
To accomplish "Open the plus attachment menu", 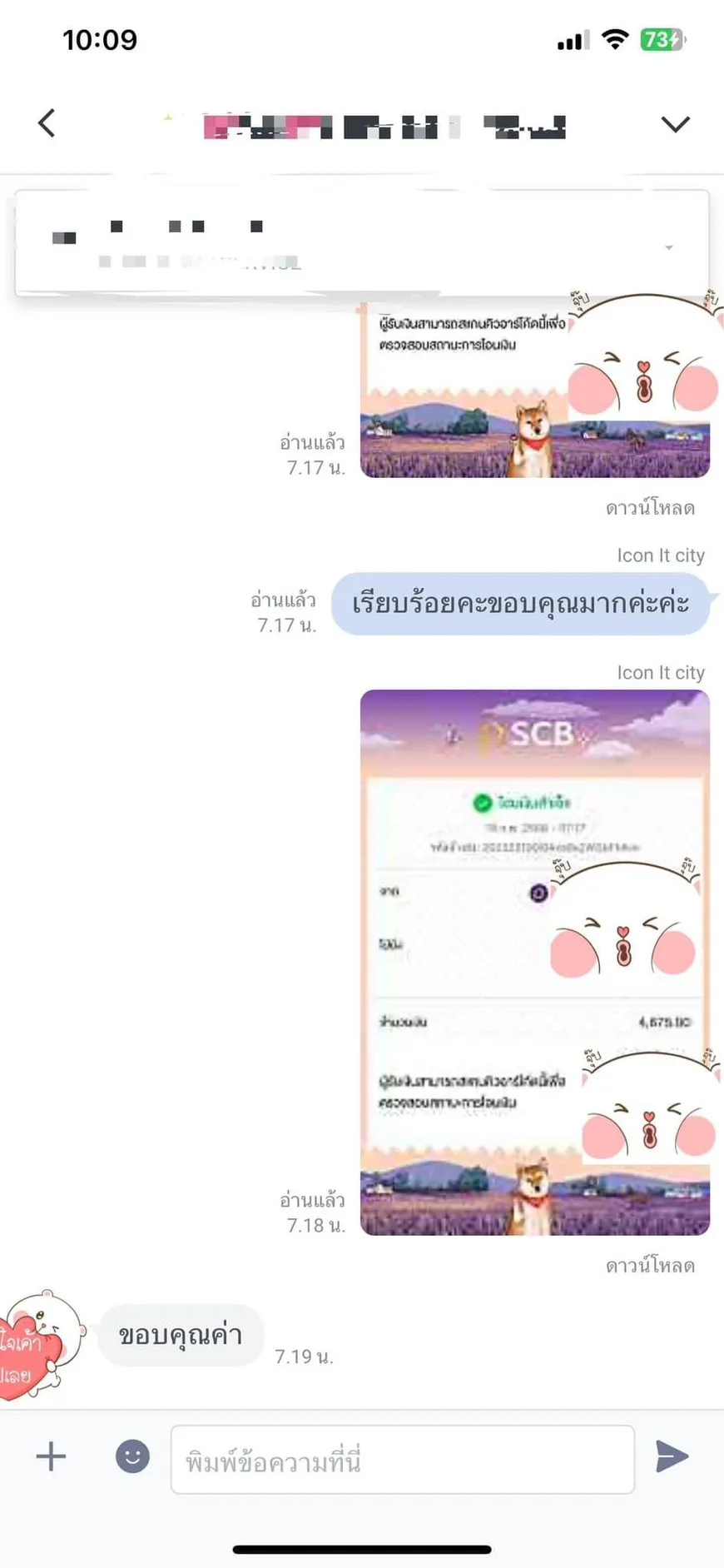I will (x=51, y=1456).
